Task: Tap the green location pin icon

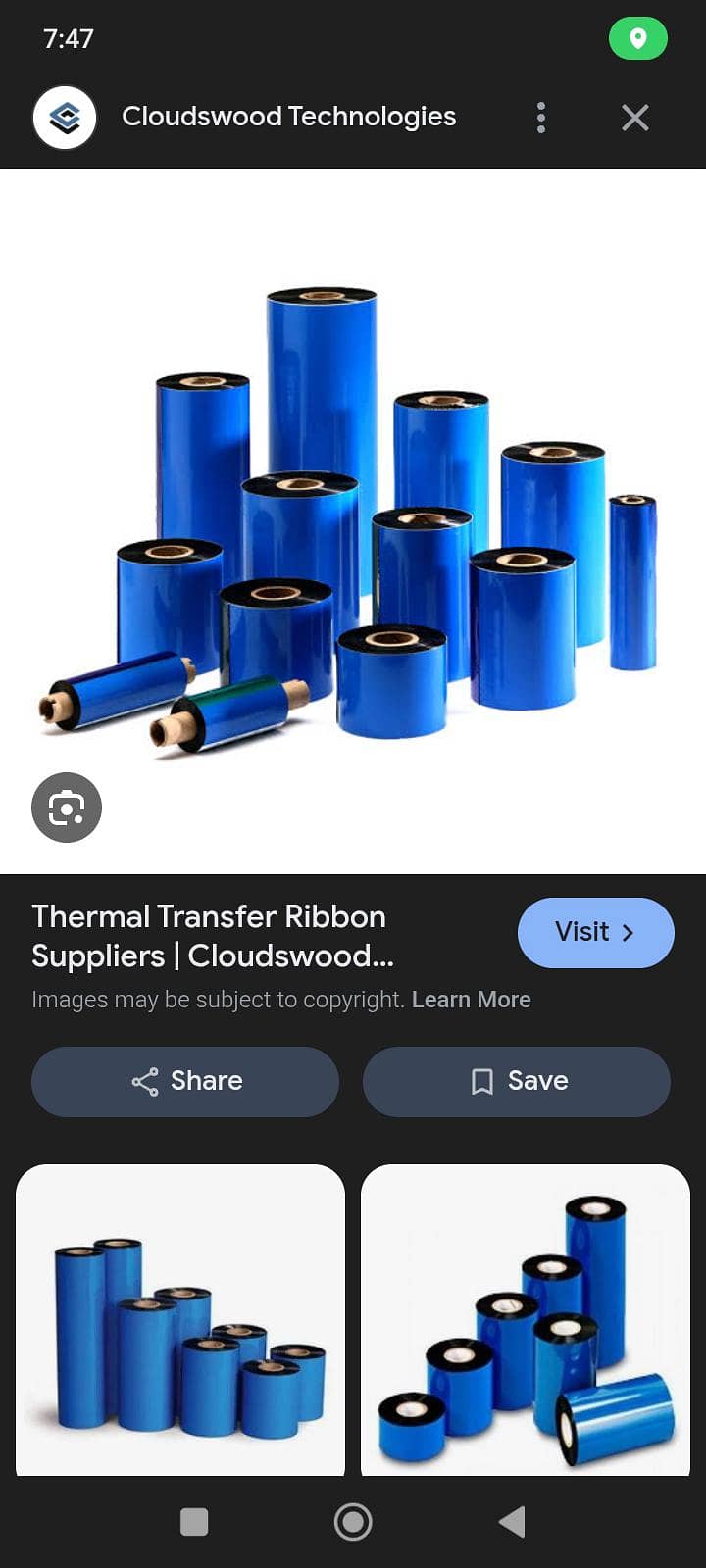Action: [638, 38]
